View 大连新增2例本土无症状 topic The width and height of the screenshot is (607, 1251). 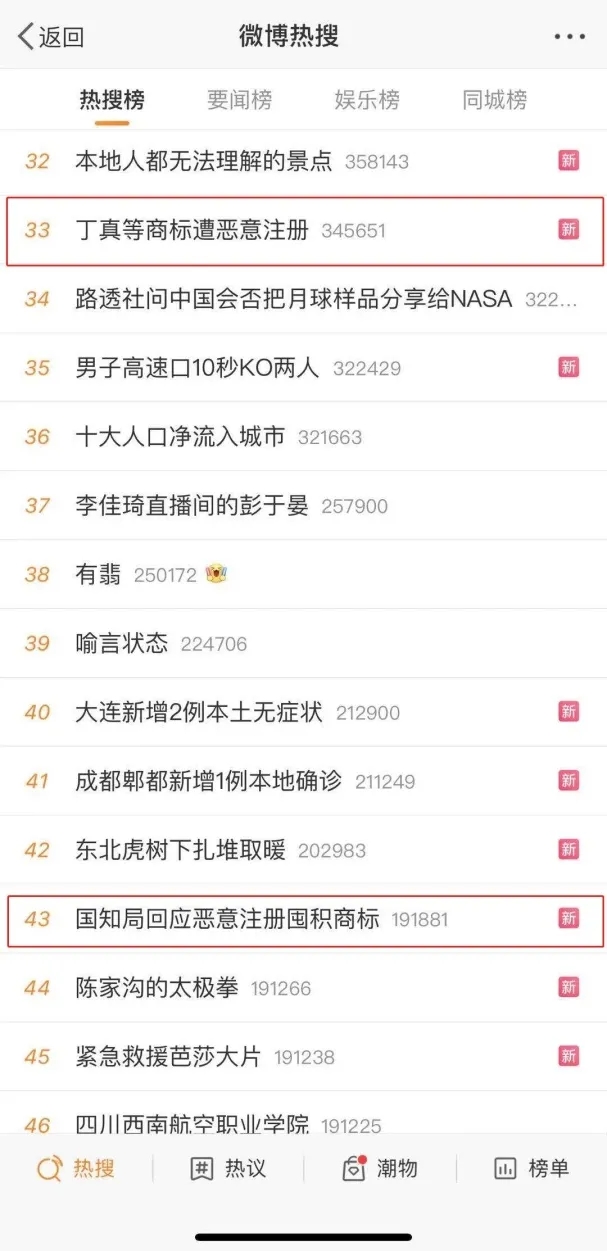[199, 712]
